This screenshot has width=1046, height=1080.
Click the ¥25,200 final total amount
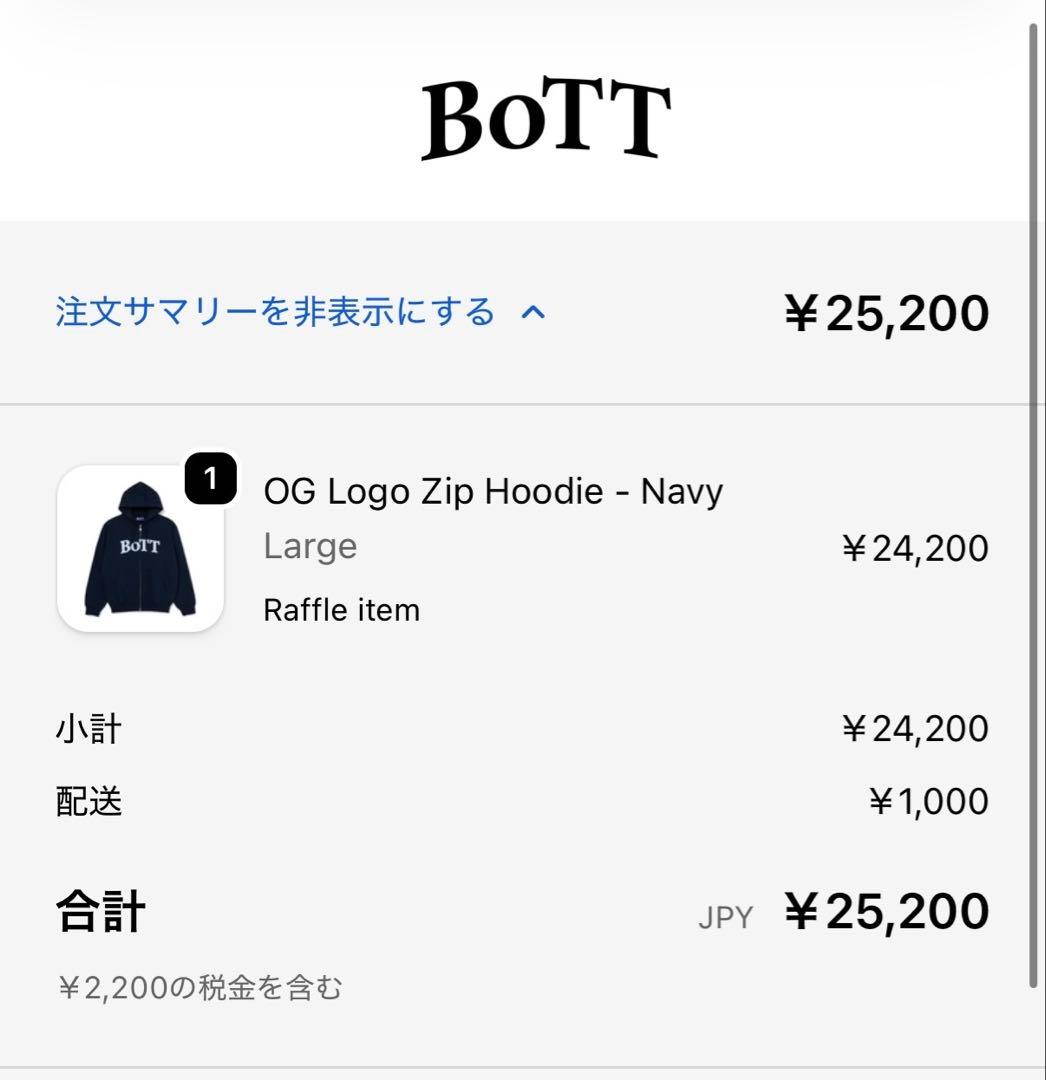884,910
